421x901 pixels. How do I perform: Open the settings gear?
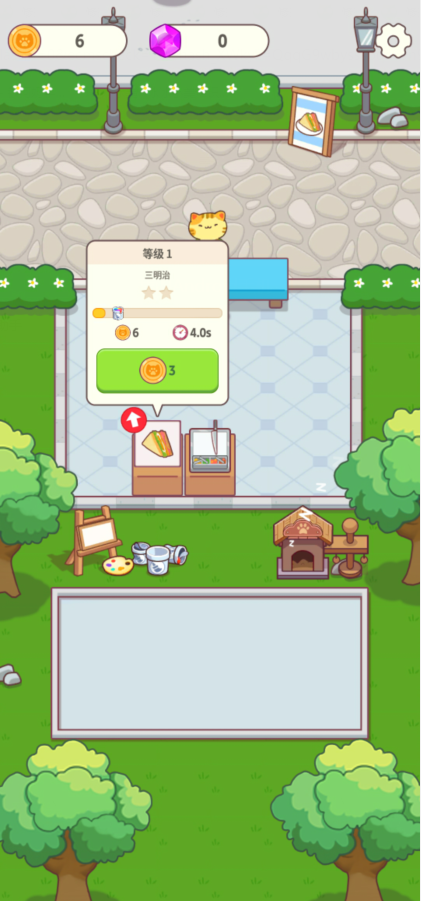click(393, 41)
